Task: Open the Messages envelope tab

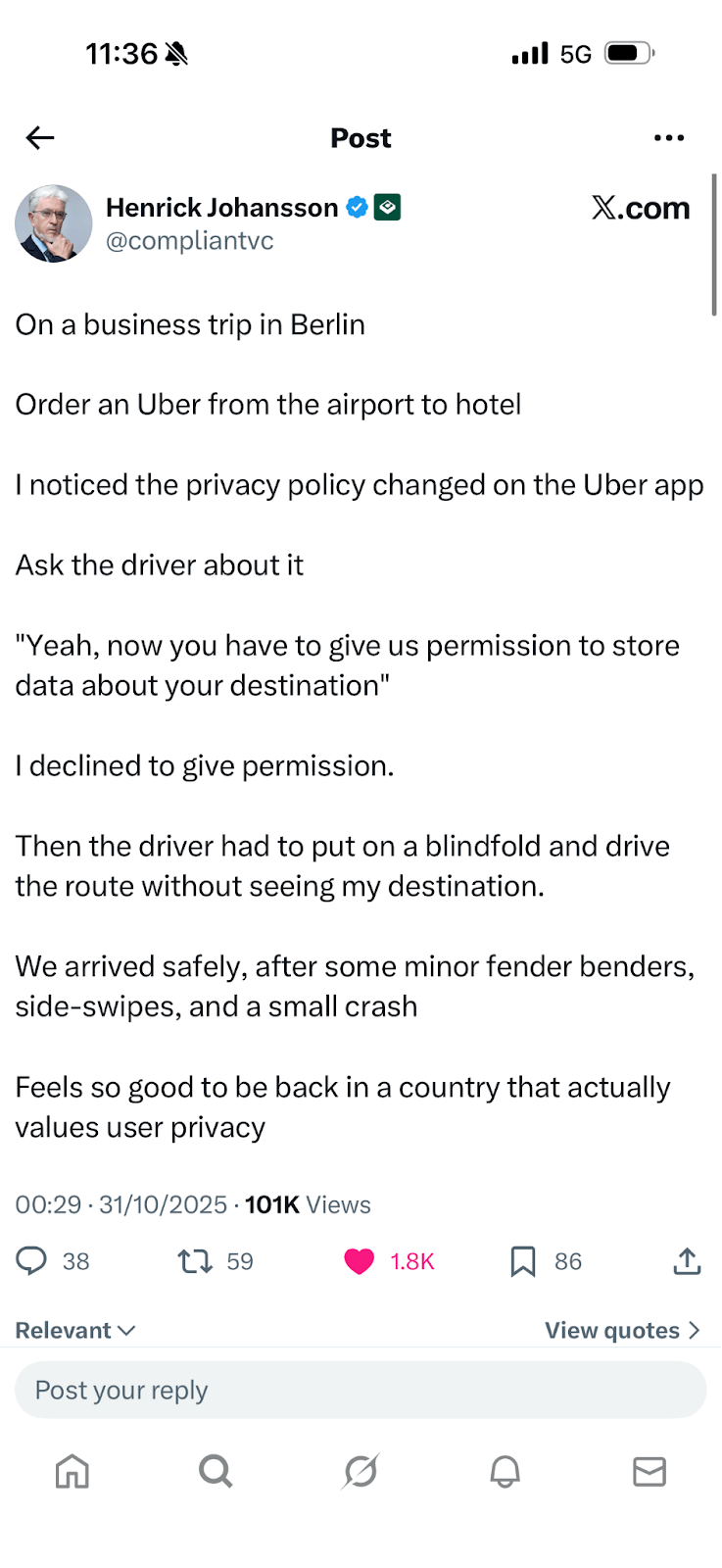Action: 649,1471
